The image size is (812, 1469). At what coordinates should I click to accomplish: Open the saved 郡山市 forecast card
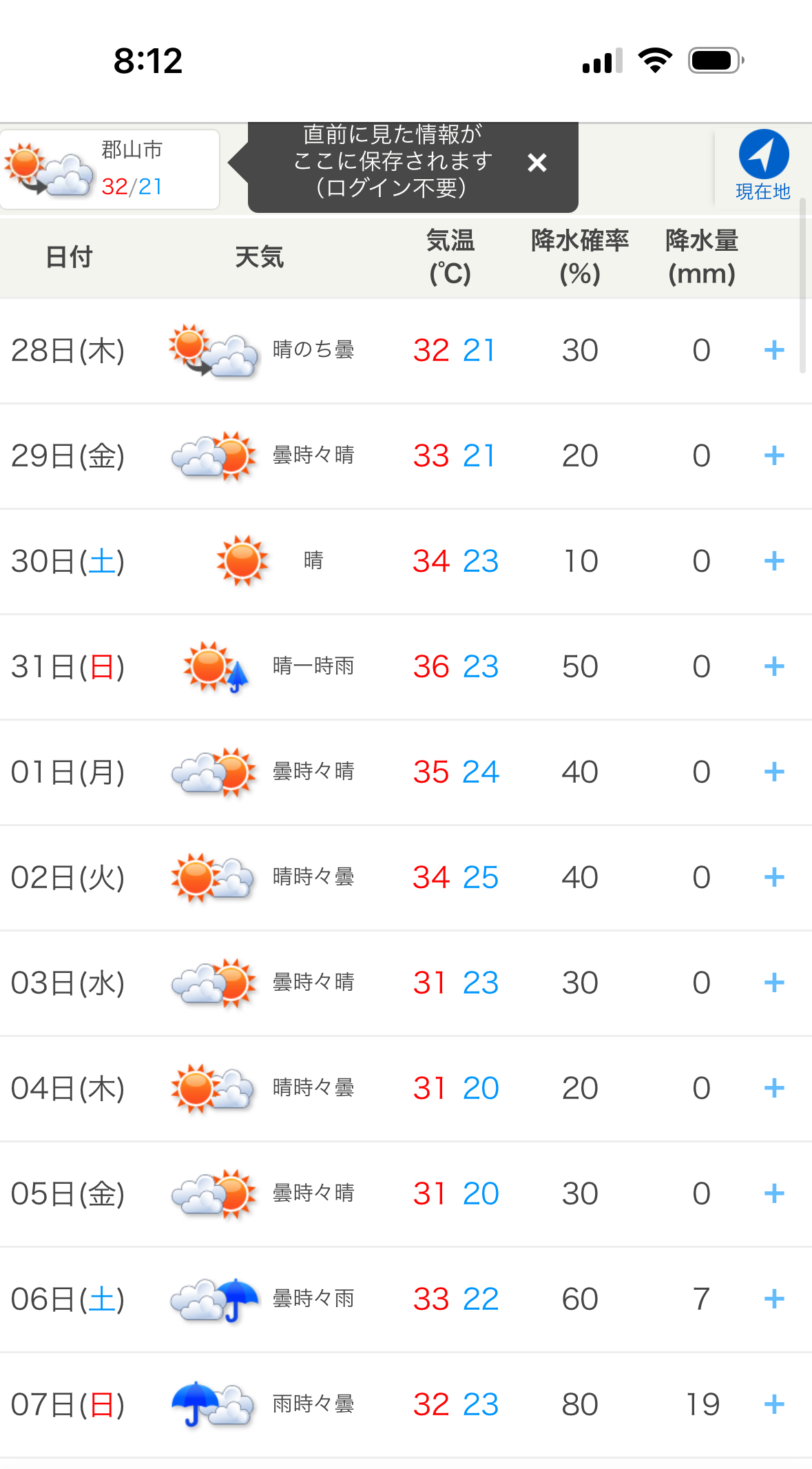110,169
